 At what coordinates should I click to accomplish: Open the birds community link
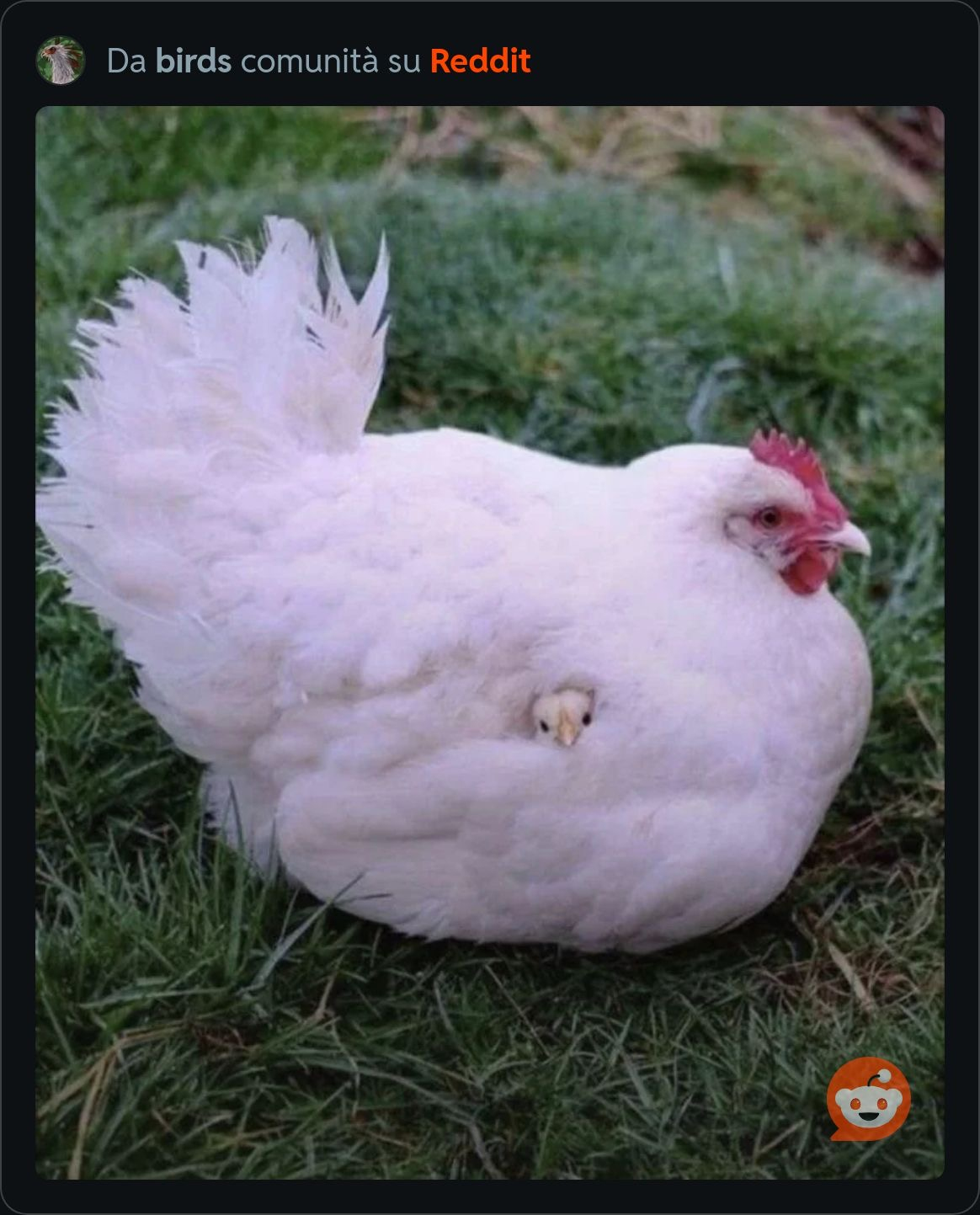[x=193, y=61]
